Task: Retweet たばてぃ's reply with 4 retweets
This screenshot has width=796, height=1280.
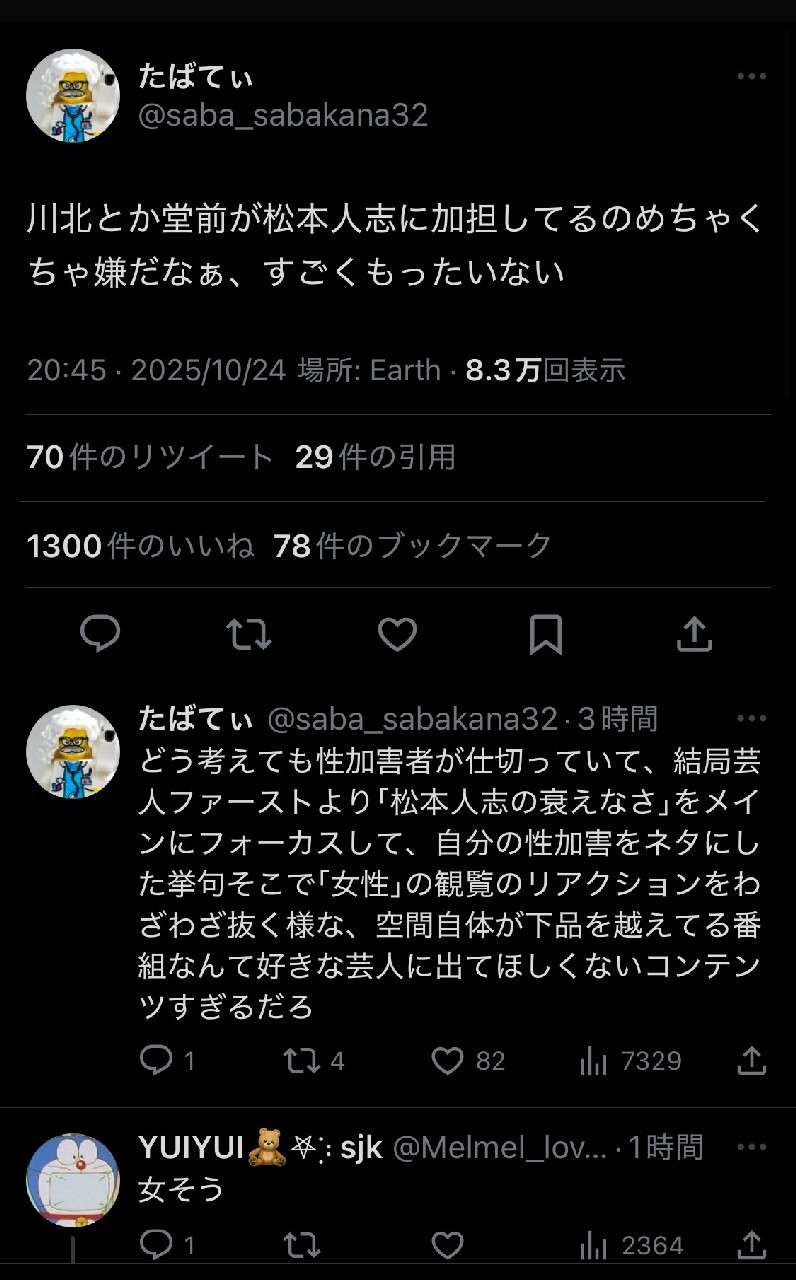Action: coord(301,1061)
